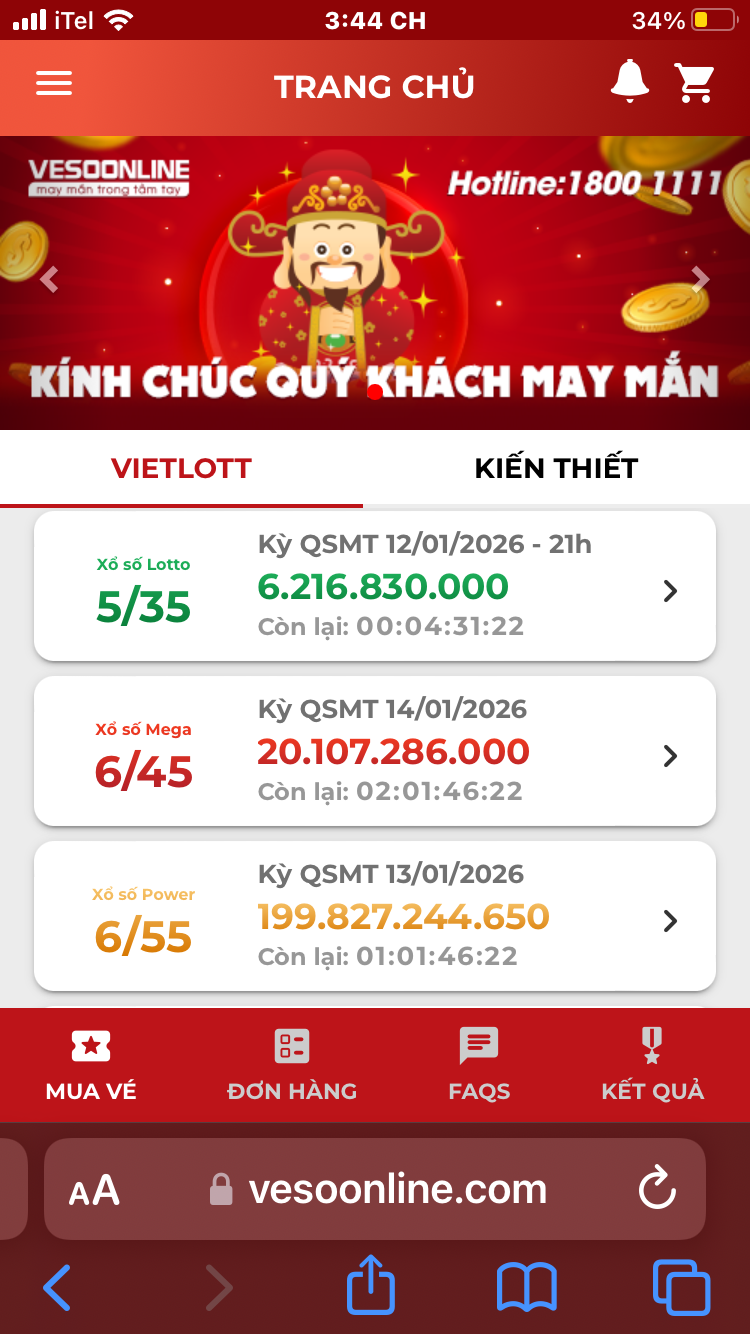View the Kết Quả results tab
The image size is (750, 1334).
[x=652, y=1065]
